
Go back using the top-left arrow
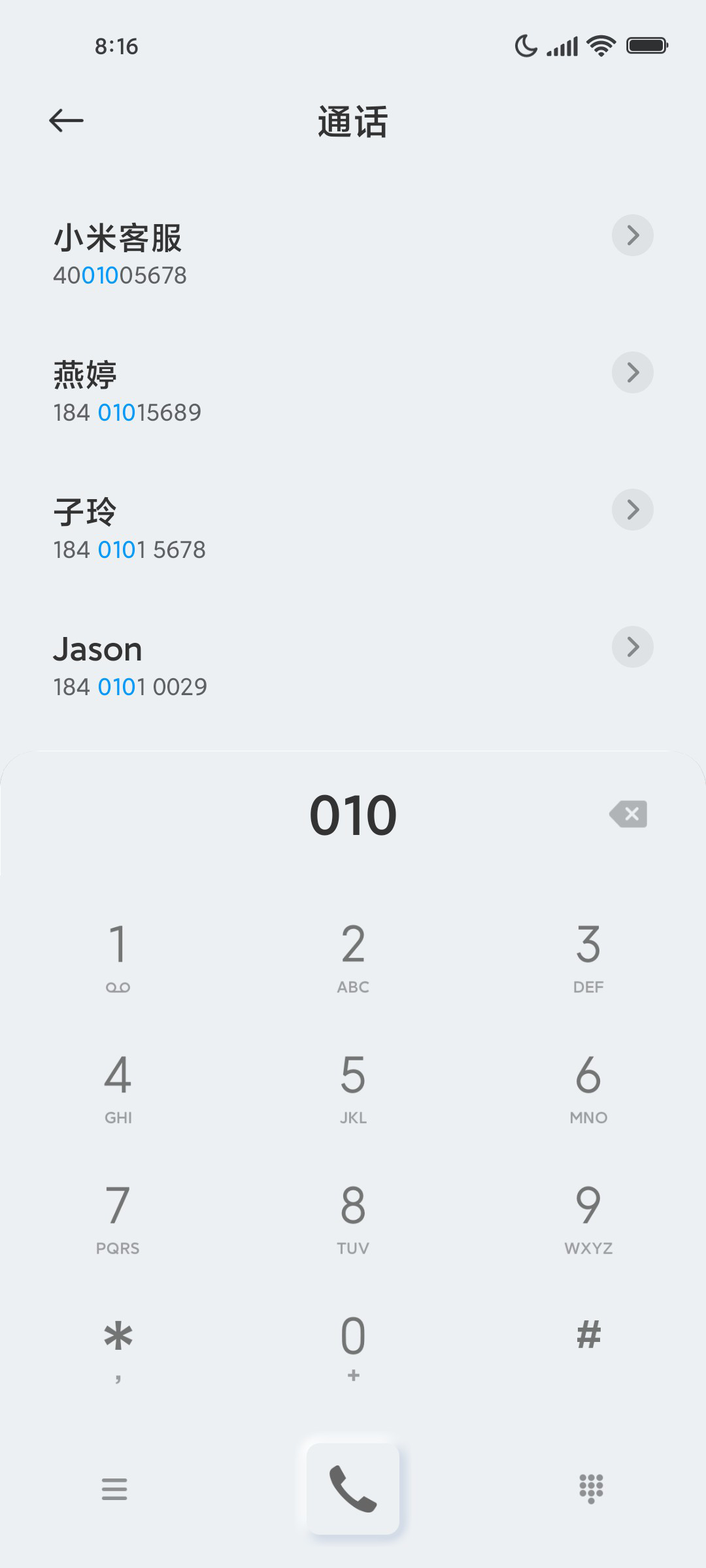pos(66,120)
